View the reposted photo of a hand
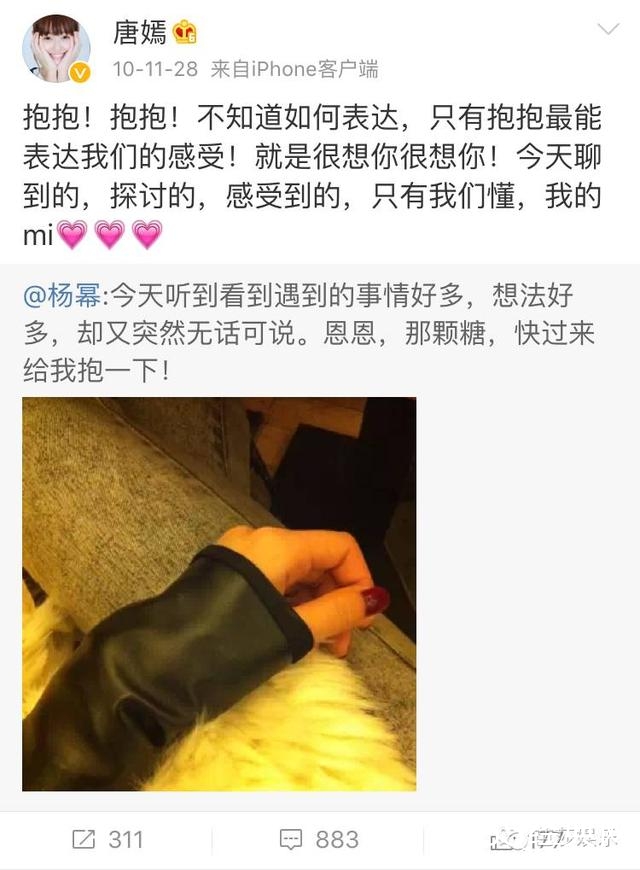 coord(219,594)
